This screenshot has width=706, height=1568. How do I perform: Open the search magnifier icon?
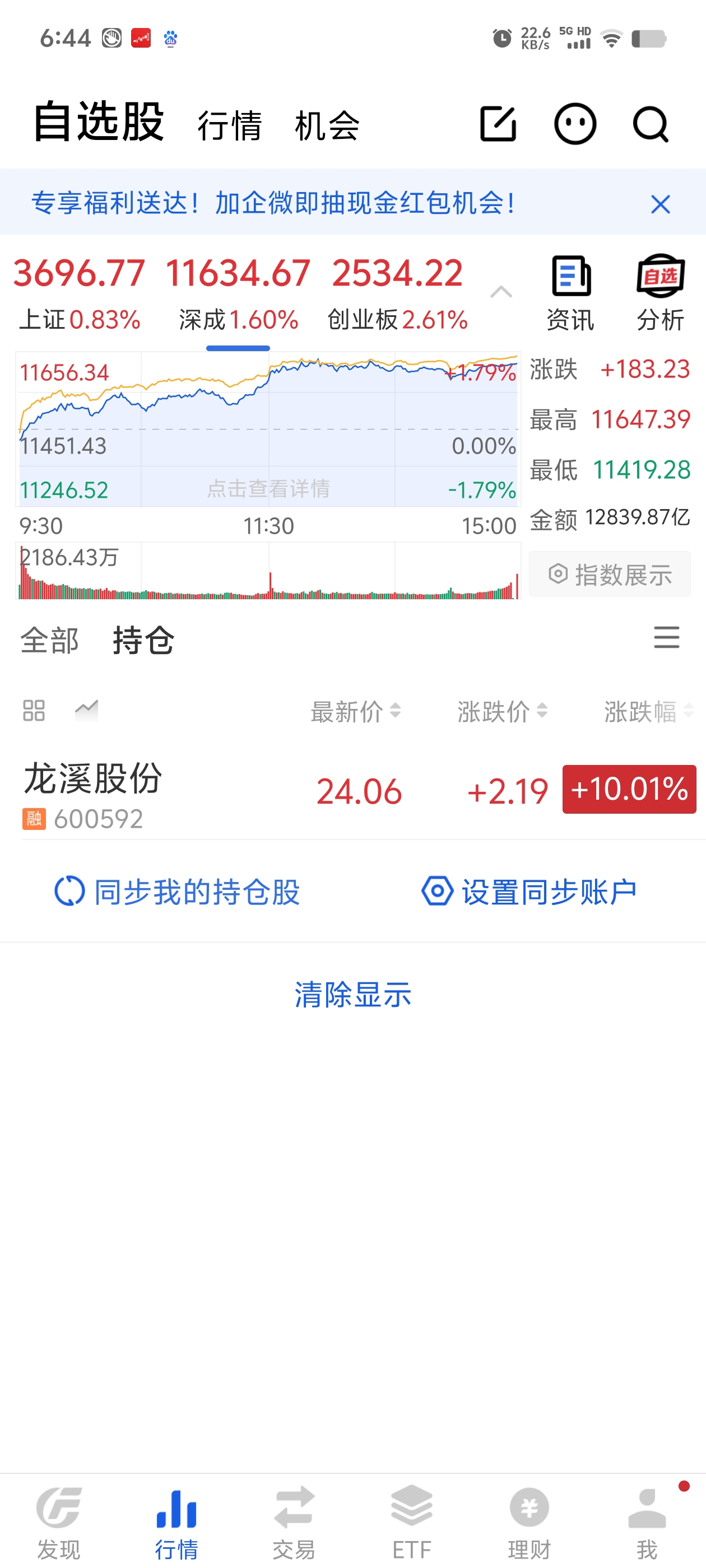pyautogui.click(x=650, y=125)
